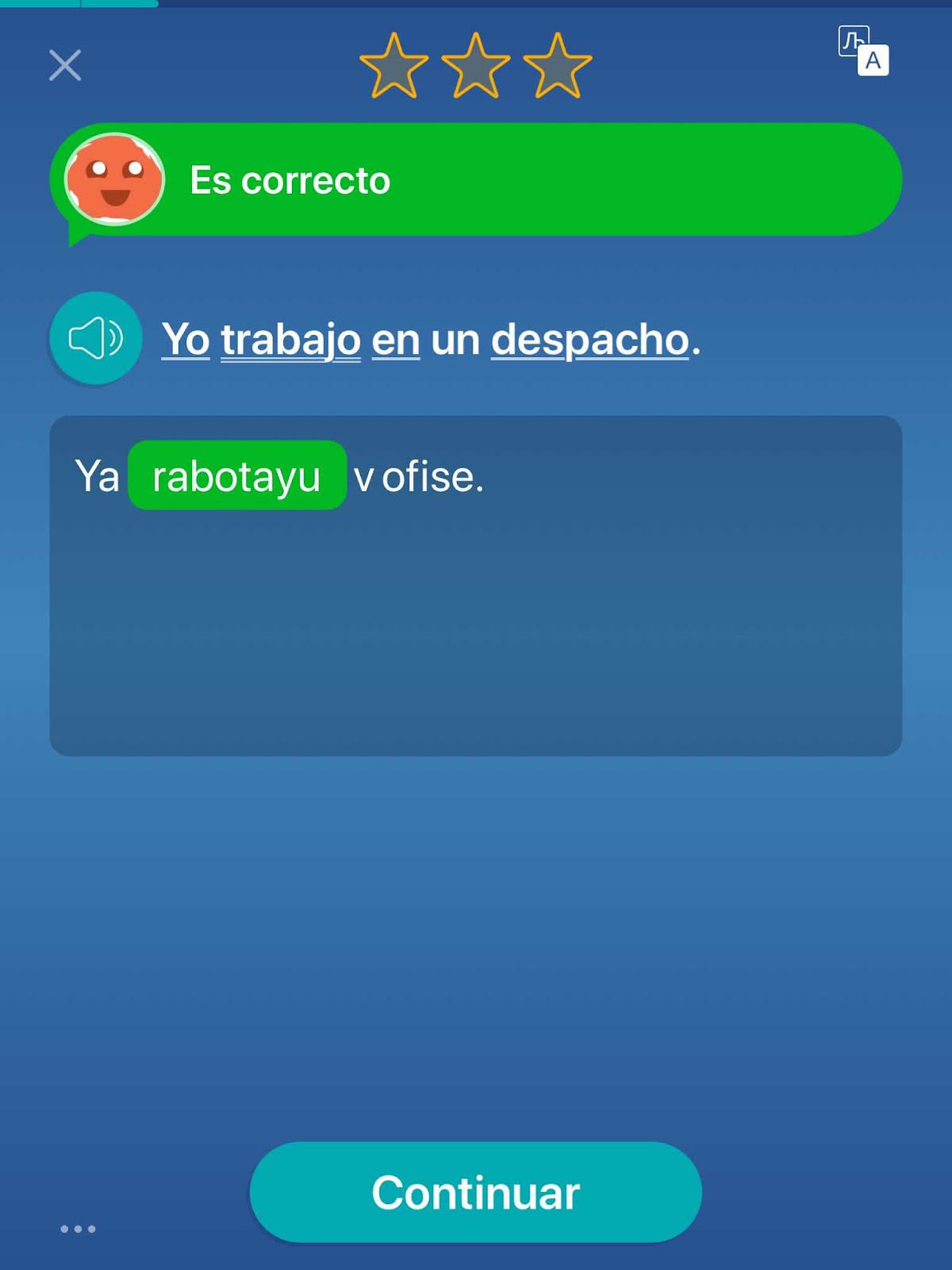Tap the underlined word 'trabajo'
952x1270 pixels.
pyautogui.click(x=290, y=340)
